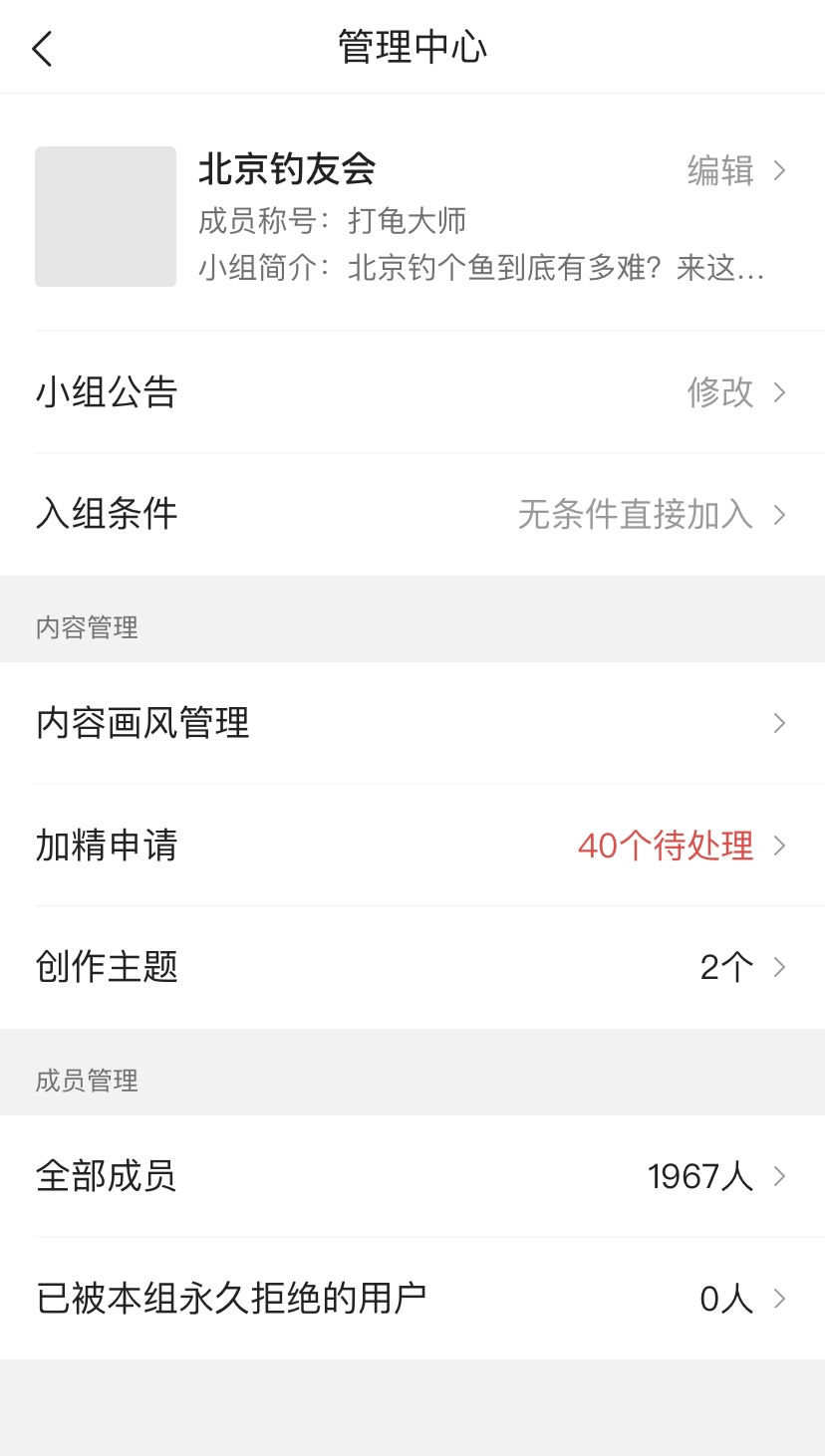Click the 管理中心 title header
Image resolution: width=825 pixels, height=1456 pixels.
[412, 48]
